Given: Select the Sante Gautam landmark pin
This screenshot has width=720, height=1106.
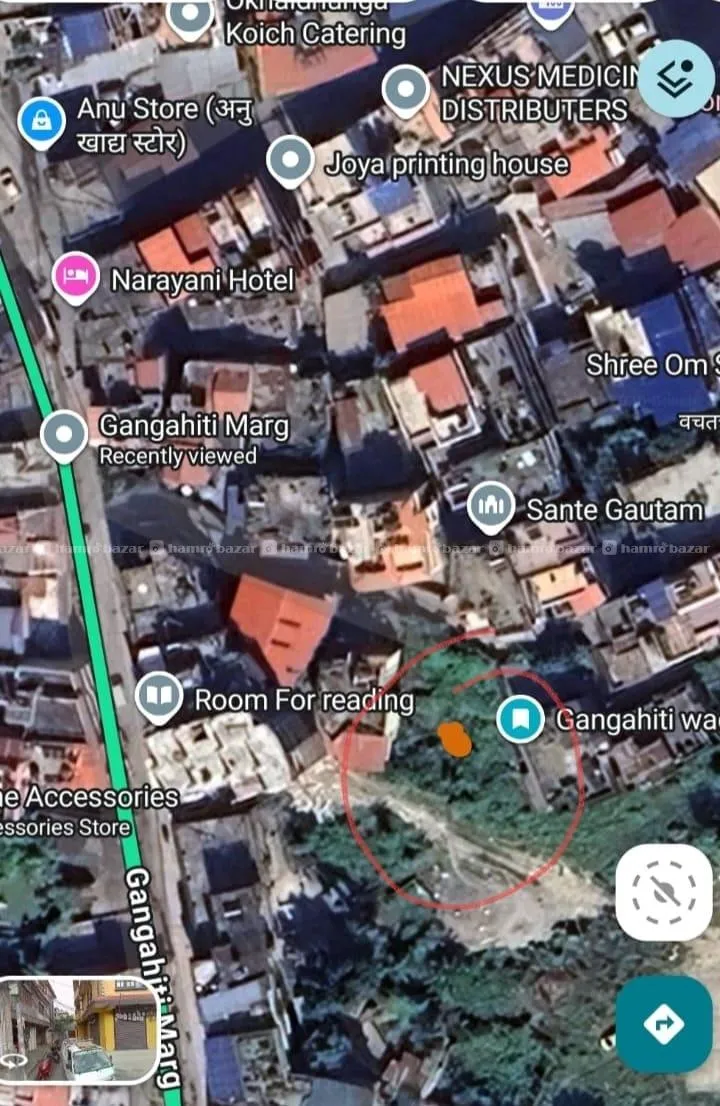Looking at the screenshot, I should tap(491, 507).
